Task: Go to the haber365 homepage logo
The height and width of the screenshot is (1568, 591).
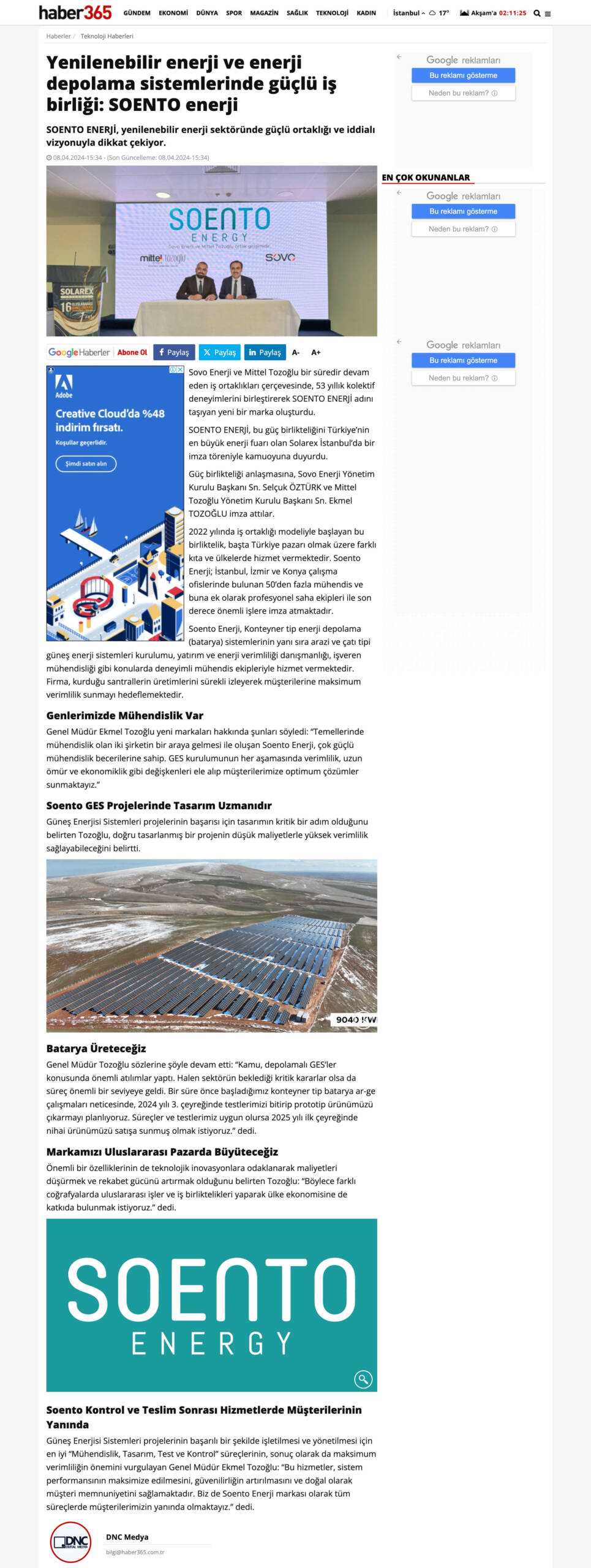Action: (x=75, y=12)
